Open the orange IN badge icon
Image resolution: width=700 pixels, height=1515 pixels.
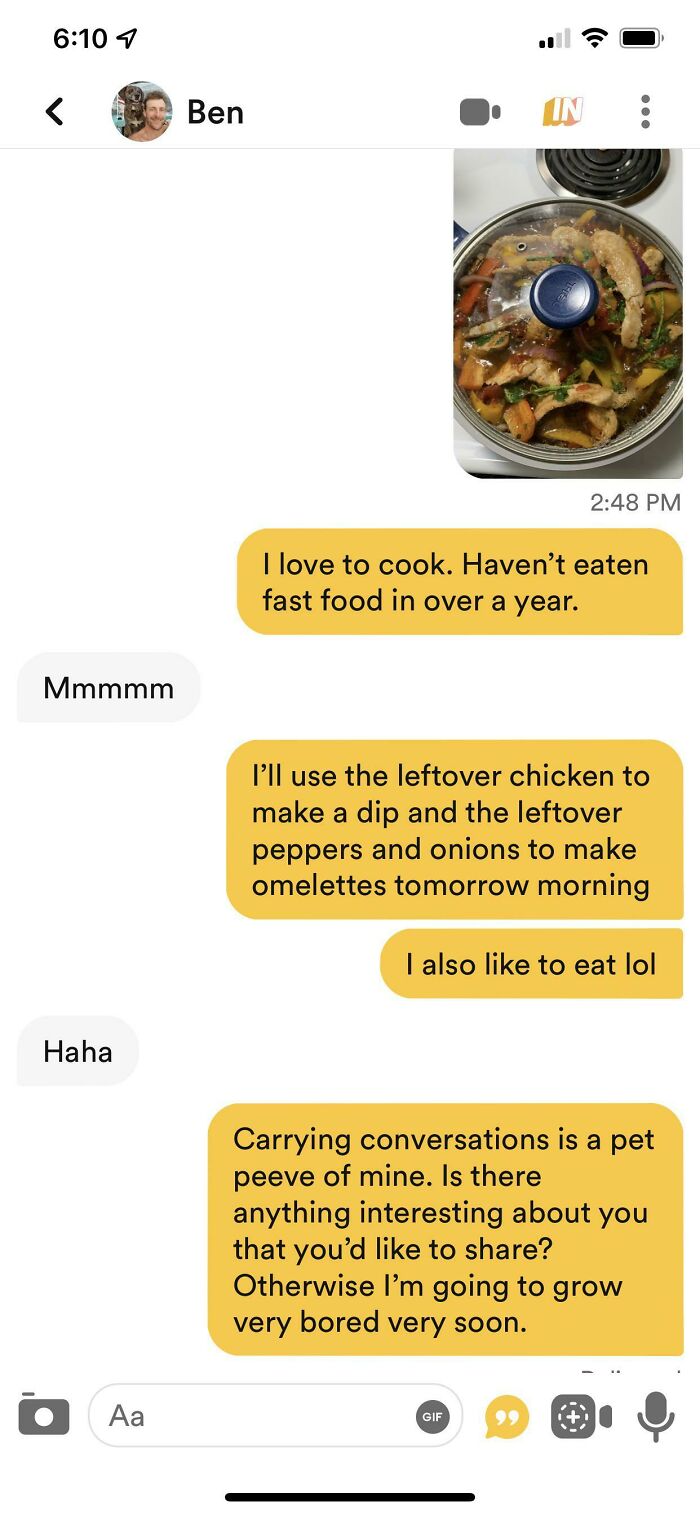click(x=562, y=111)
